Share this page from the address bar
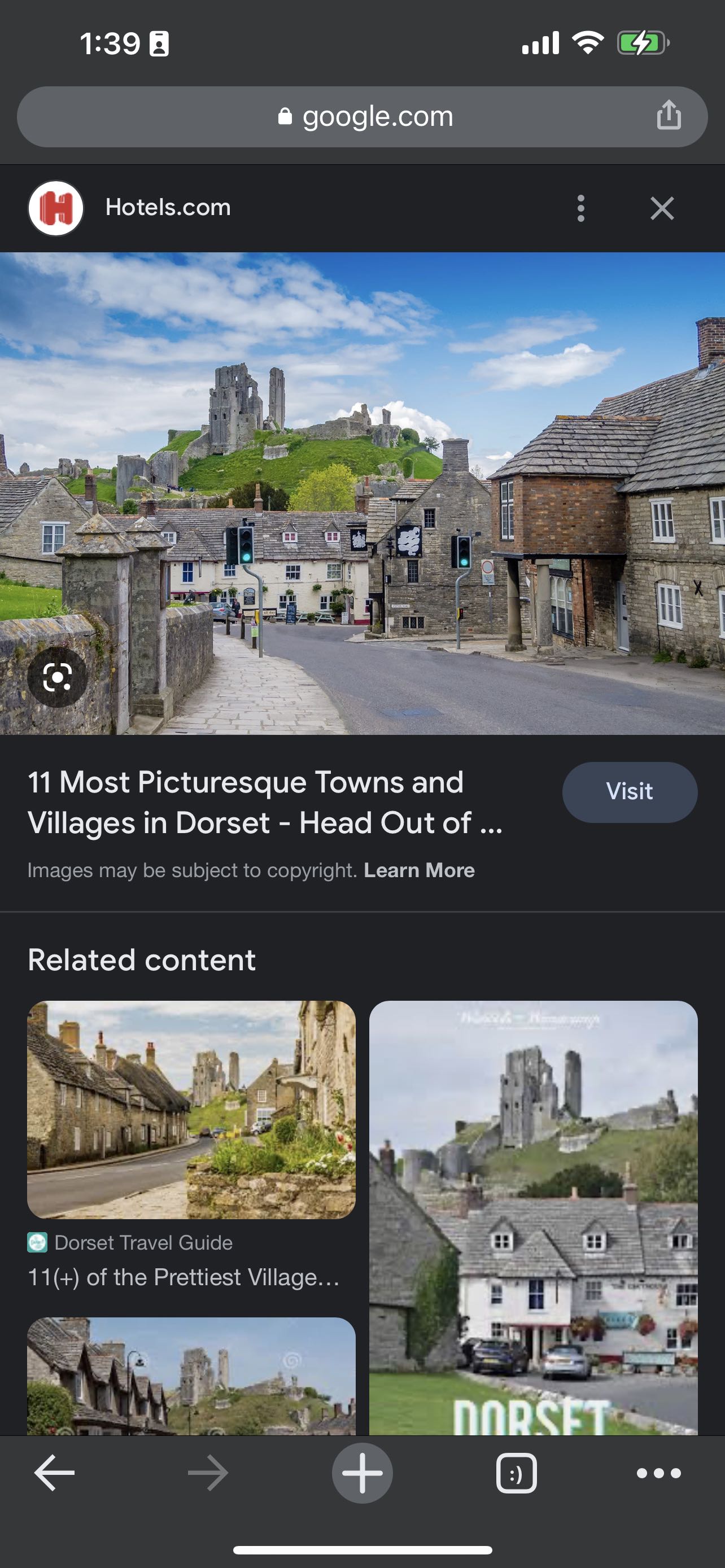Viewport: 725px width, 1568px height. point(669,115)
